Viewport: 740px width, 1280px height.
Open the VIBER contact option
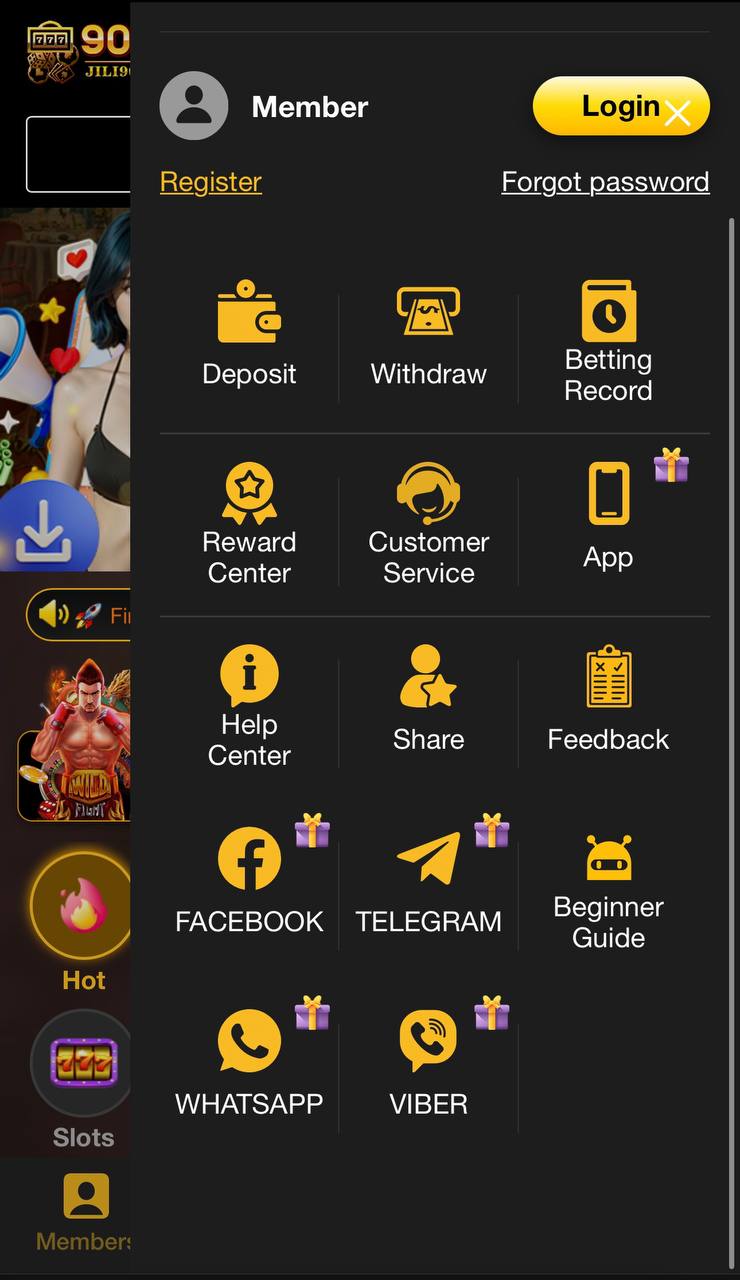coord(428,1062)
